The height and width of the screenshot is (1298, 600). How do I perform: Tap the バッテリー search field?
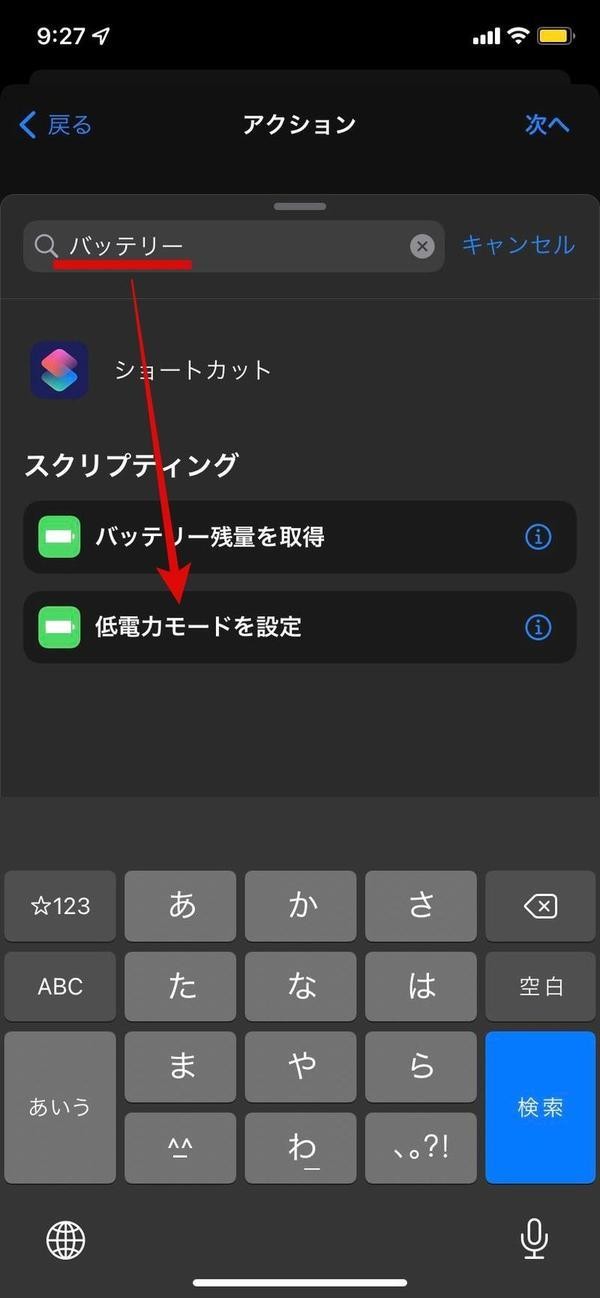click(x=234, y=246)
